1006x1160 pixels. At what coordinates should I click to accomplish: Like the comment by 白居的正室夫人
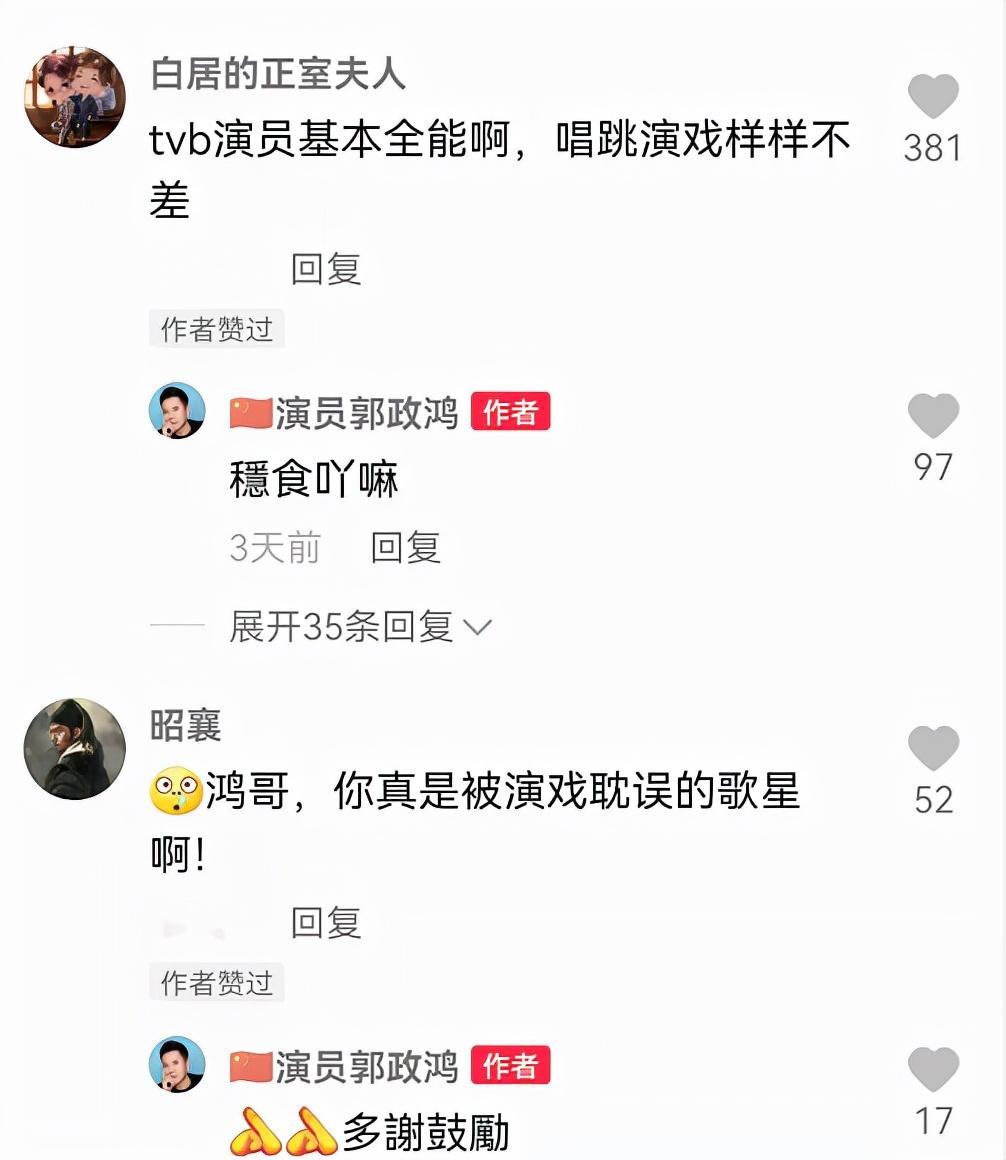933,98
